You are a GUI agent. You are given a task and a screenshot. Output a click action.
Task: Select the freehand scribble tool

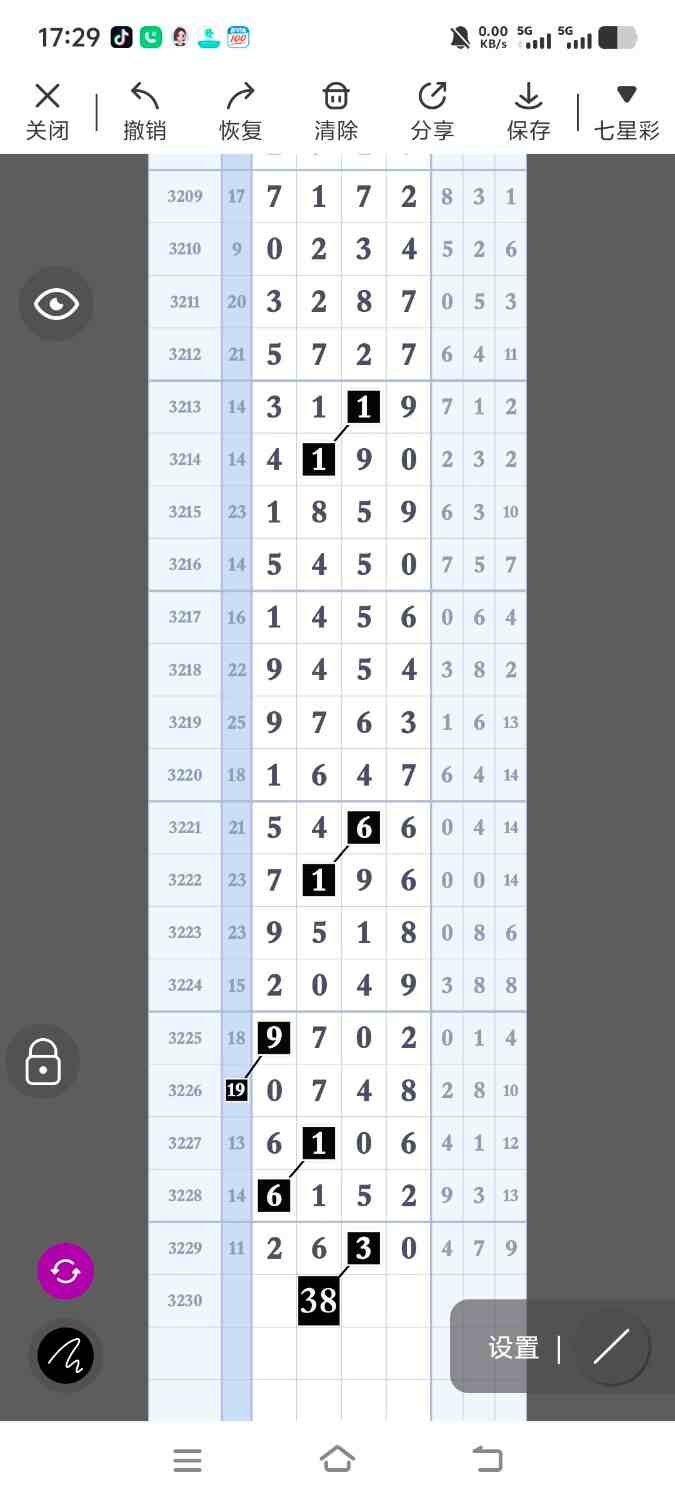(x=66, y=1356)
